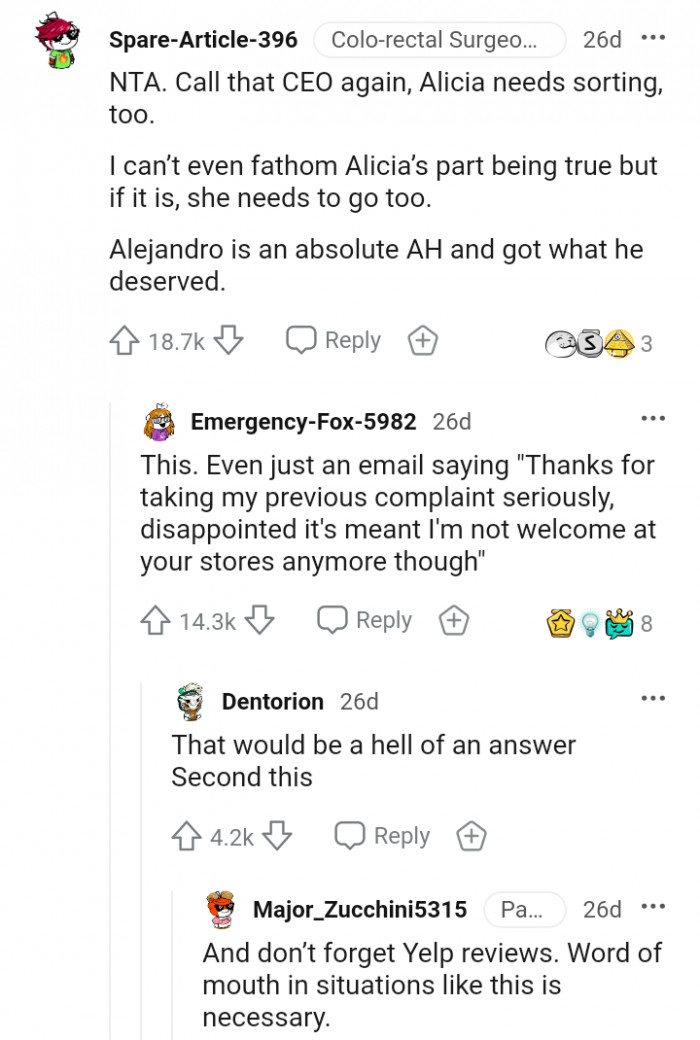
Task: Upvote Spare-Article-396's comment
Action: (x=124, y=342)
